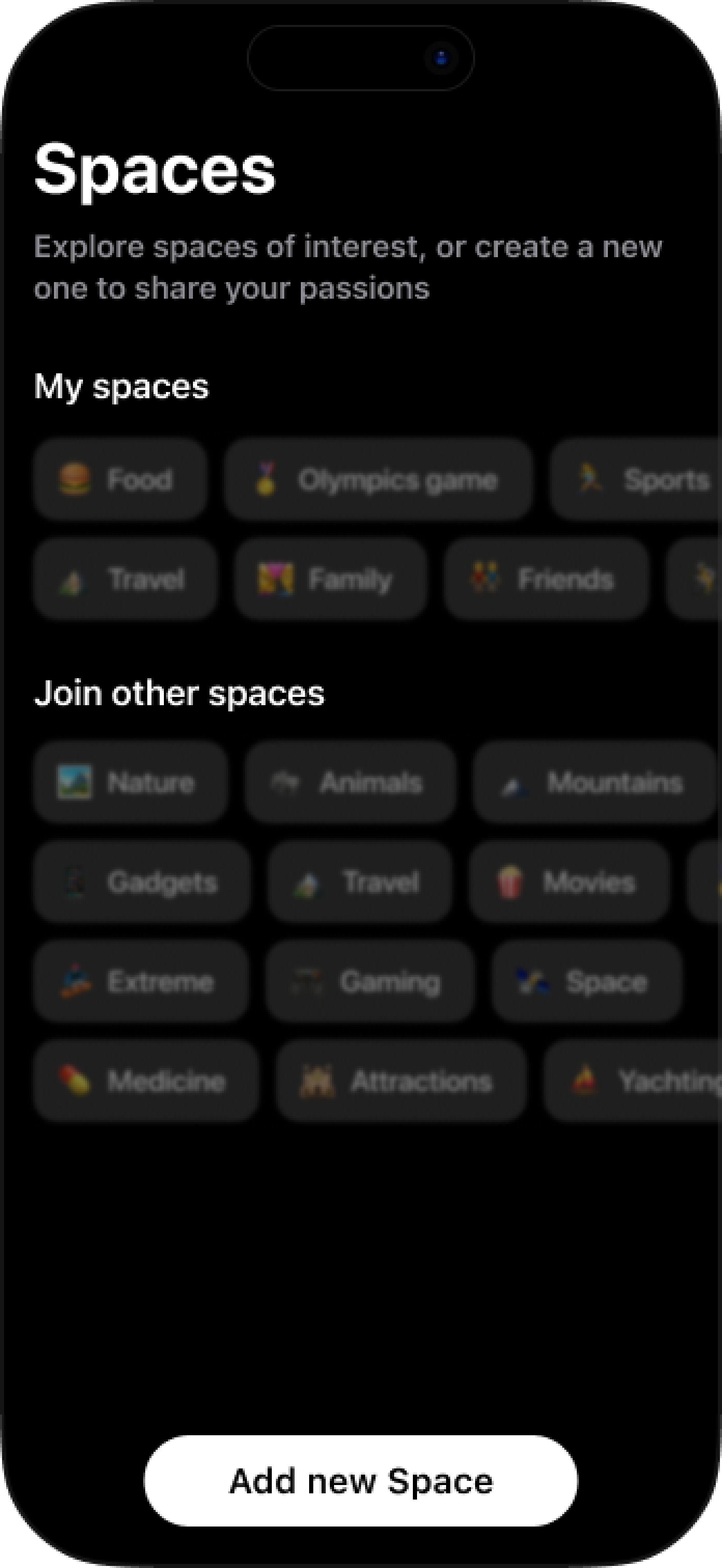Tap the Medicine space chip
This screenshot has height=1568, width=722.
[146, 1081]
